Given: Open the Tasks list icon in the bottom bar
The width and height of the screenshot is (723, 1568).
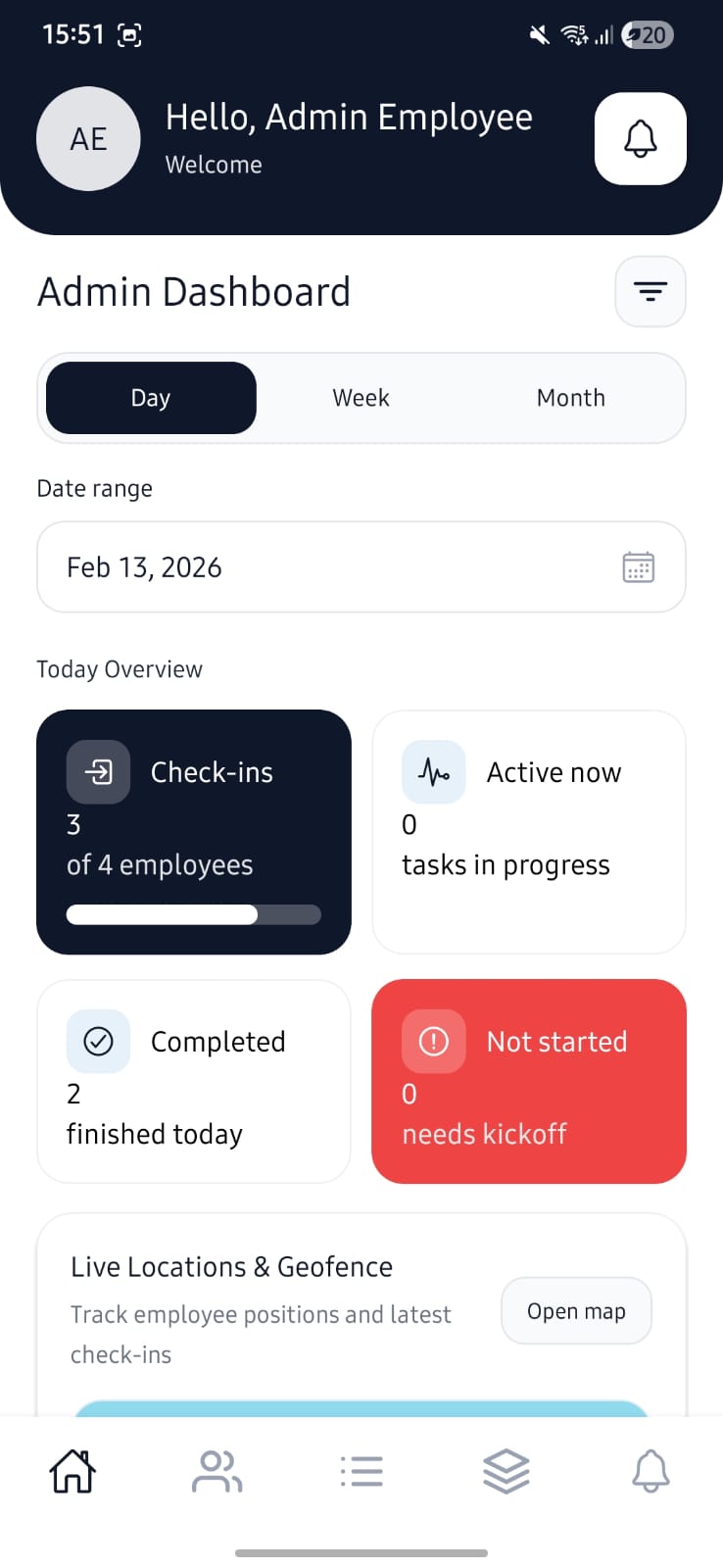Looking at the screenshot, I should (x=361, y=1470).
